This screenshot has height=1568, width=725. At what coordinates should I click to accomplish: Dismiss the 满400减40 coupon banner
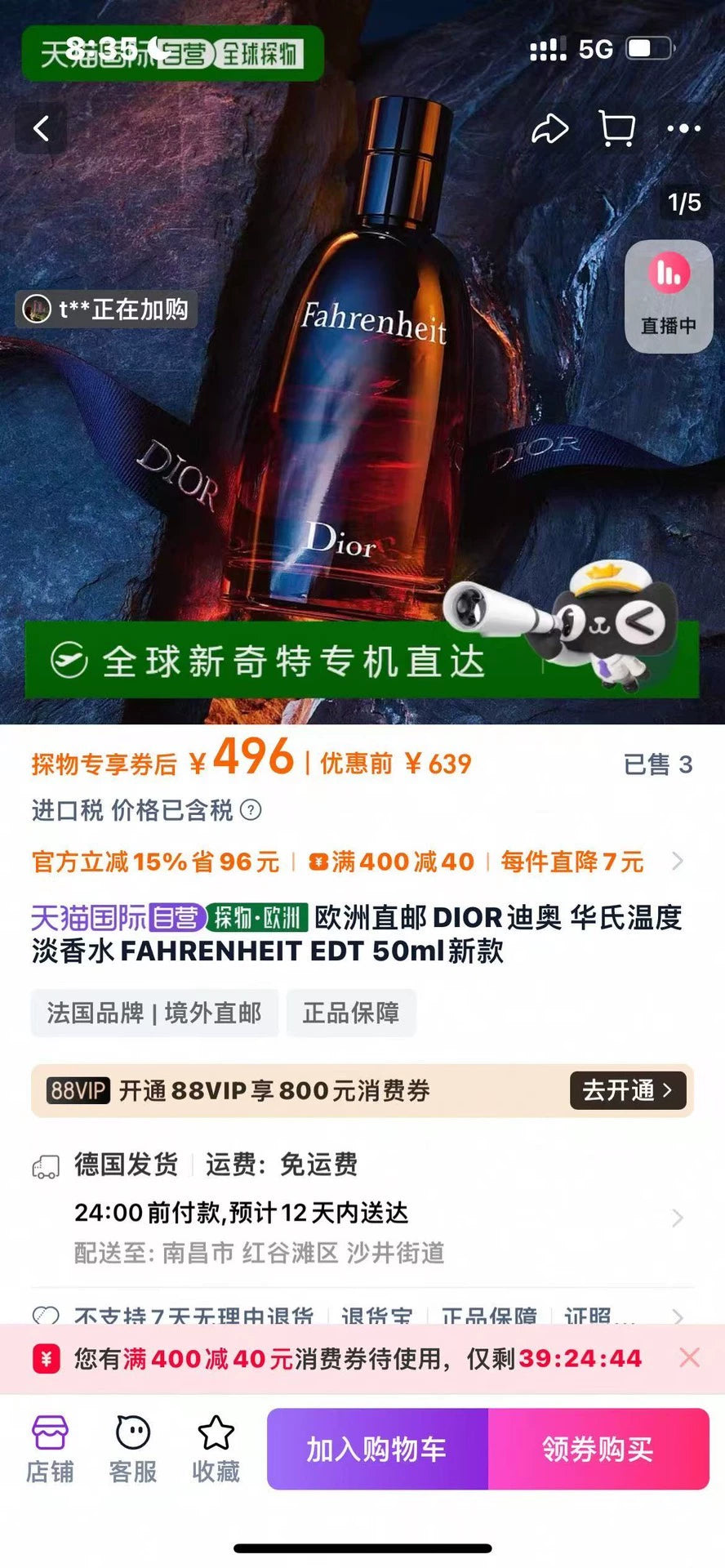click(x=689, y=1358)
